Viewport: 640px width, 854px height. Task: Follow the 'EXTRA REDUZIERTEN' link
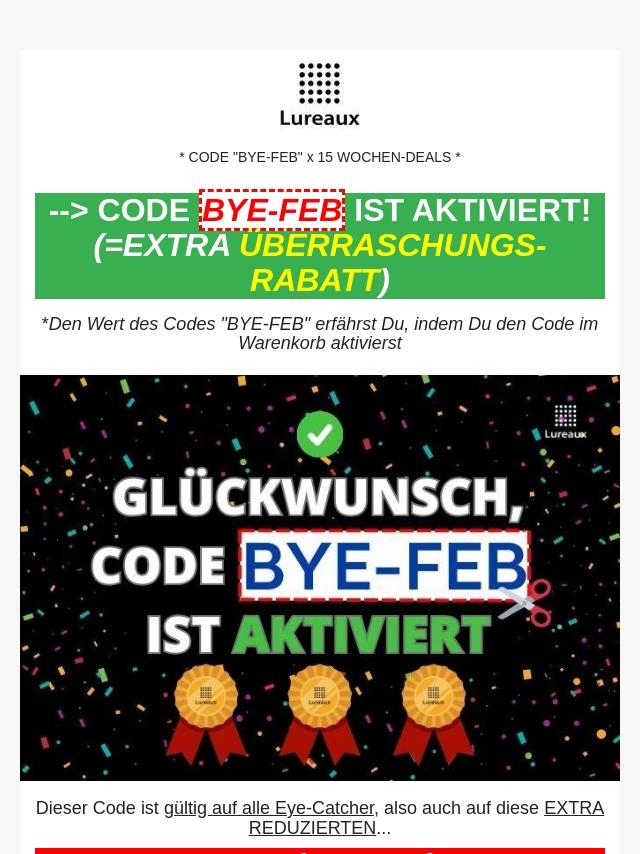[573, 808]
